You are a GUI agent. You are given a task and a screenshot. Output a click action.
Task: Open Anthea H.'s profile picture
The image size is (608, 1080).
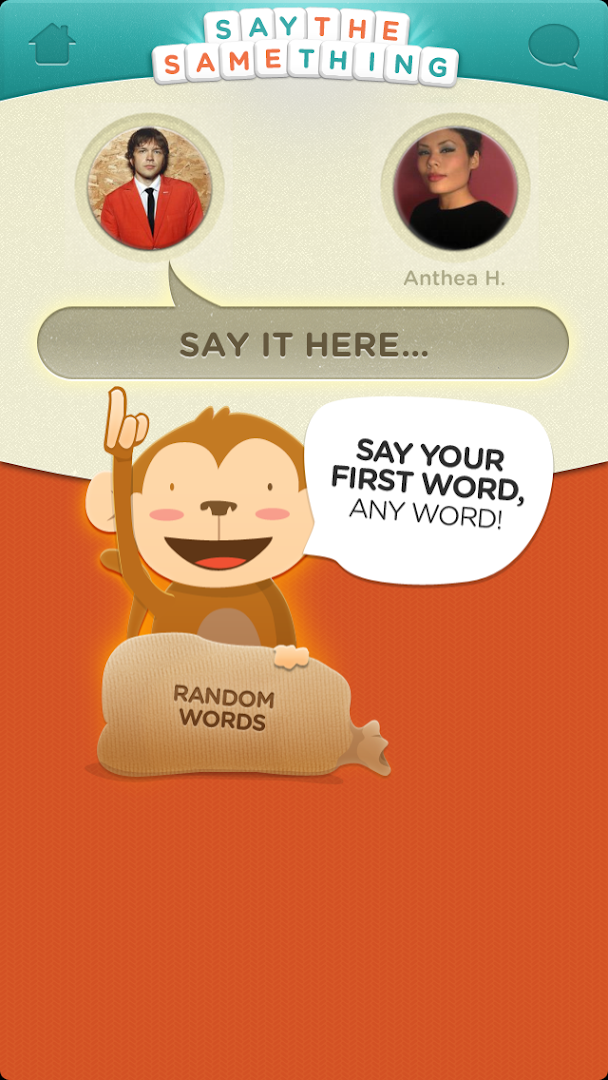pyautogui.click(x=455, y=187)
